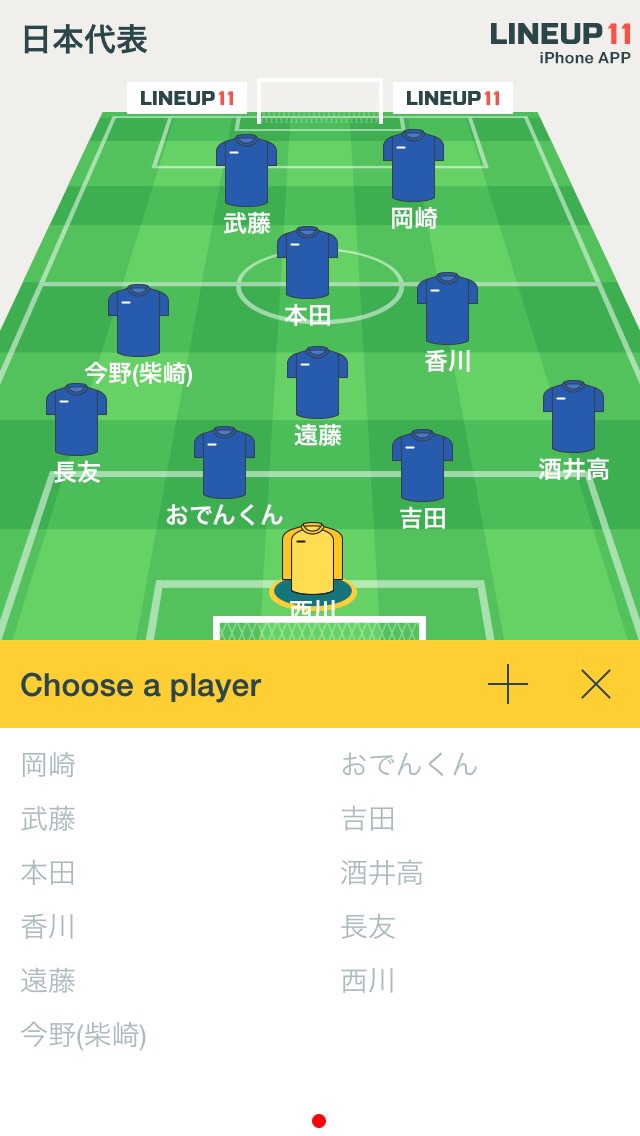The height and width of the screenshot is (1136, 640).
Task: Pick 香川 from the player list
Action: click(48, 927)
